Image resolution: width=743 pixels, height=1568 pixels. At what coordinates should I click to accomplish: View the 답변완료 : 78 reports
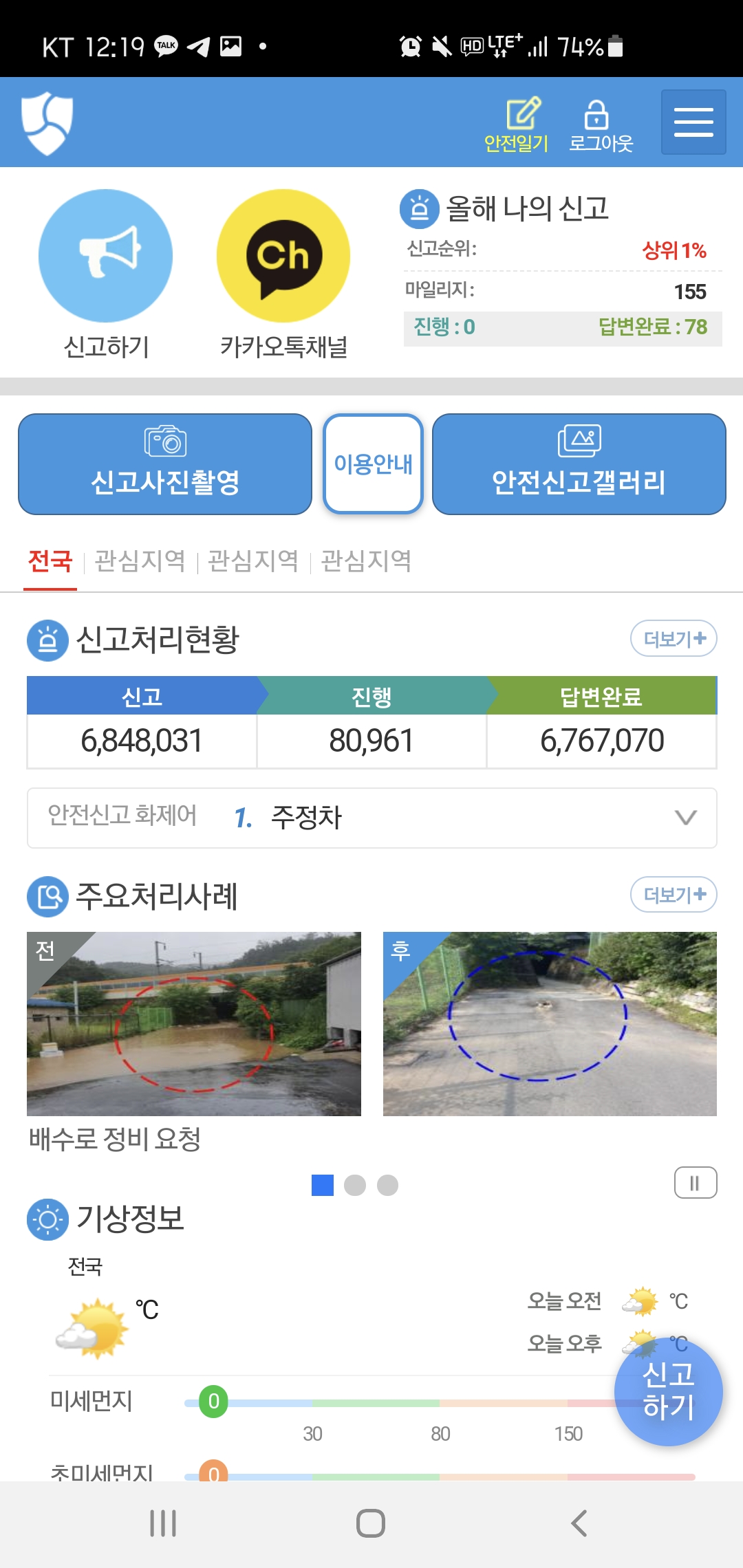click(653, 327)
